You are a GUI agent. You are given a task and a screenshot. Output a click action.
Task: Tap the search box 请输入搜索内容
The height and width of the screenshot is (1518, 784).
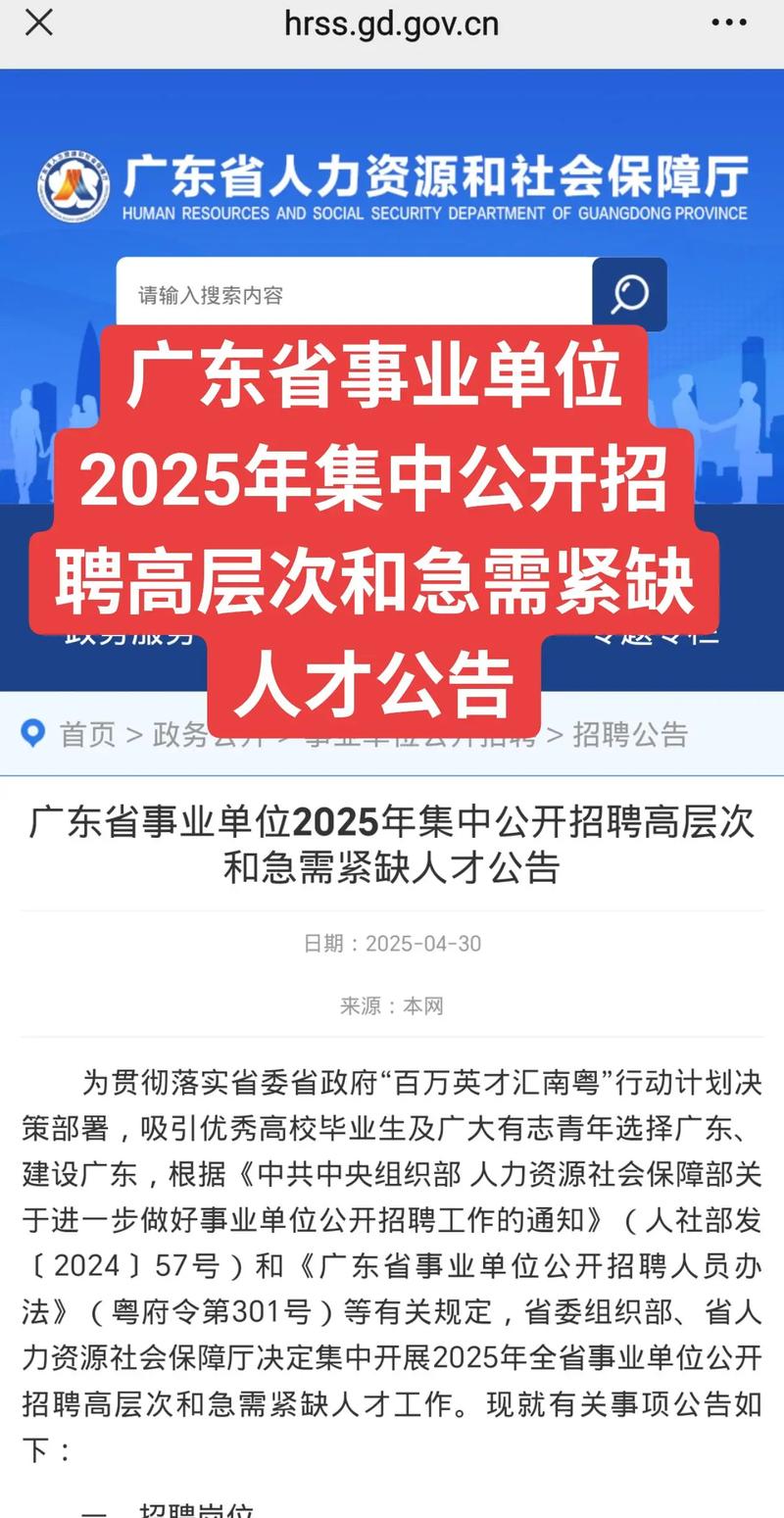pyautogui.click(x=353, y=294)
